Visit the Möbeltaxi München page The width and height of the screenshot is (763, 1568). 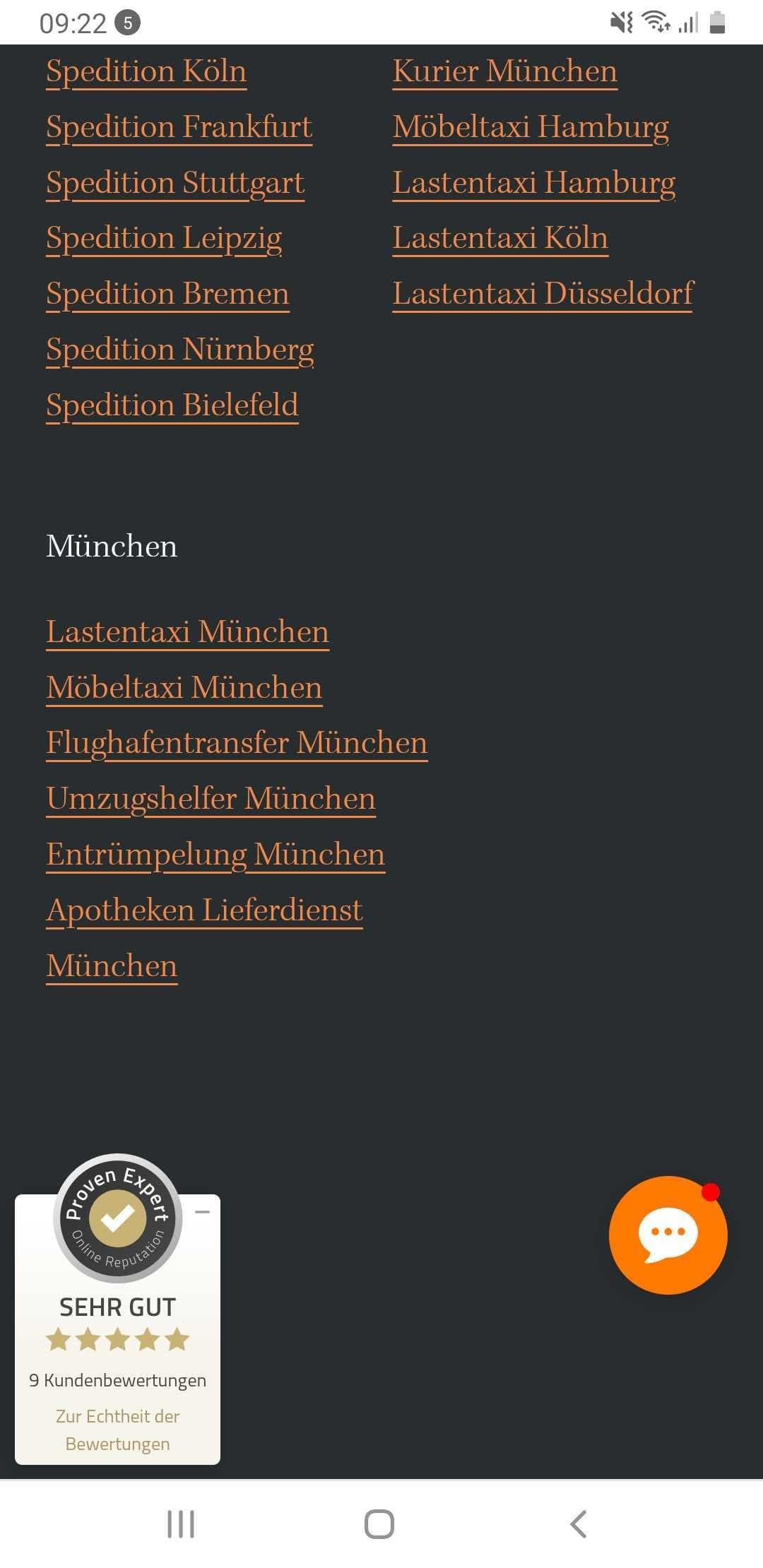point(184,688)
